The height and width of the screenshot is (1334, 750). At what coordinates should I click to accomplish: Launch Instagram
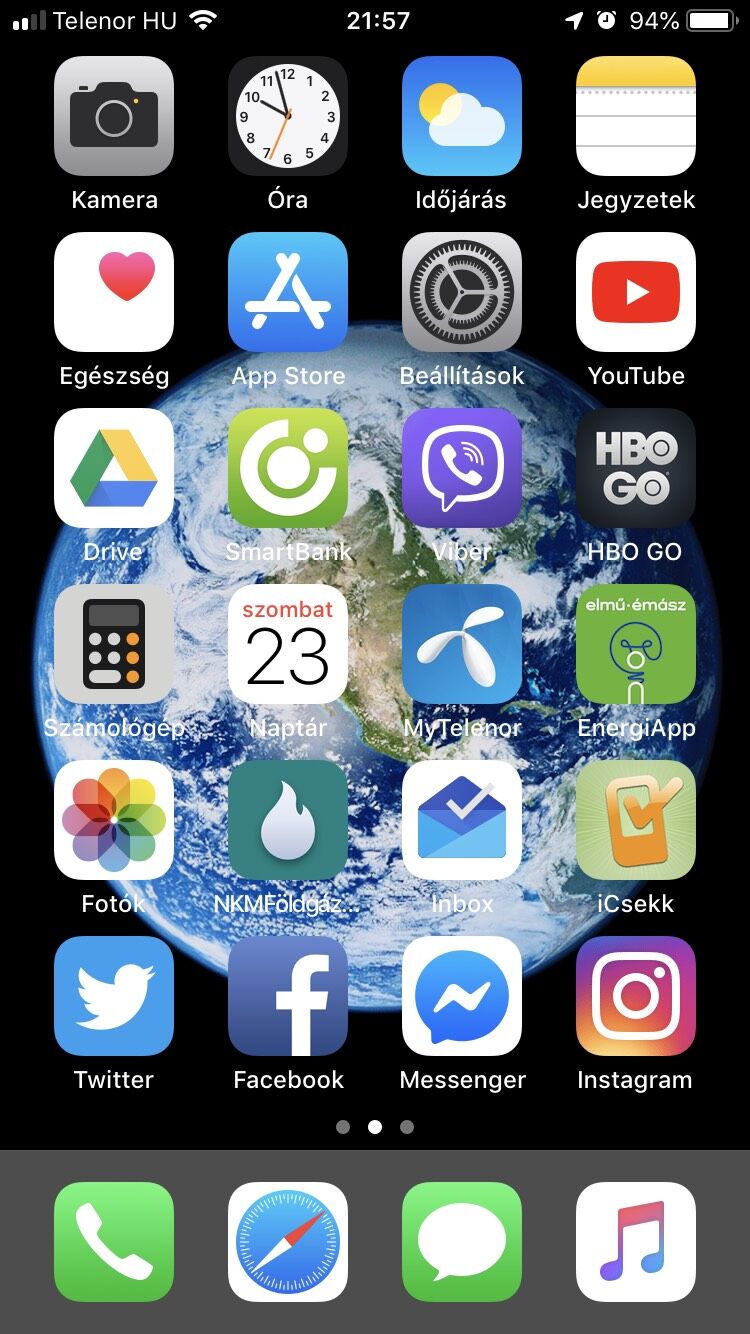tap(636, 996)
